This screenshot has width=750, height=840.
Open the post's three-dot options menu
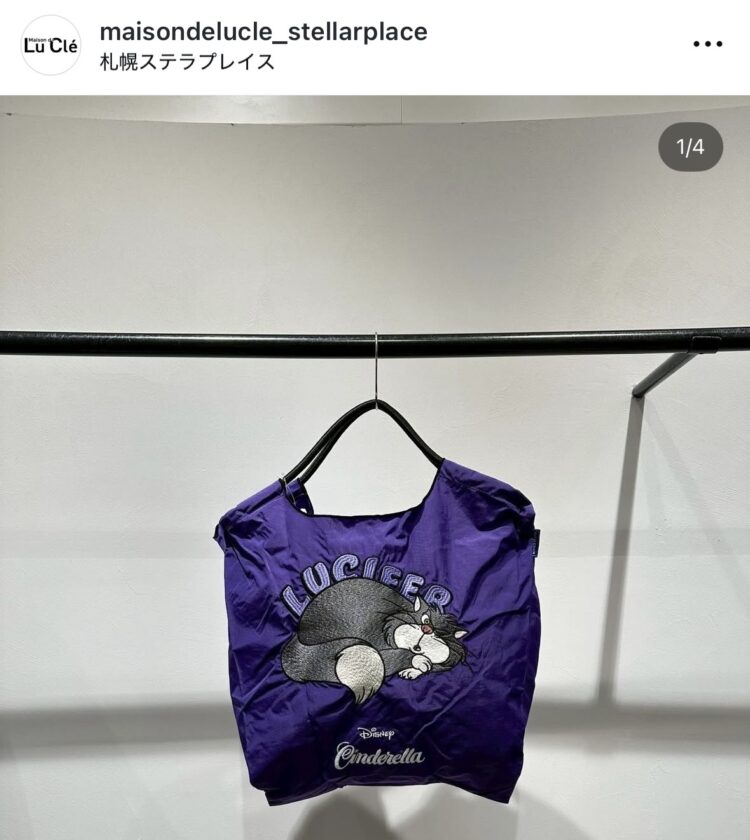707,45
